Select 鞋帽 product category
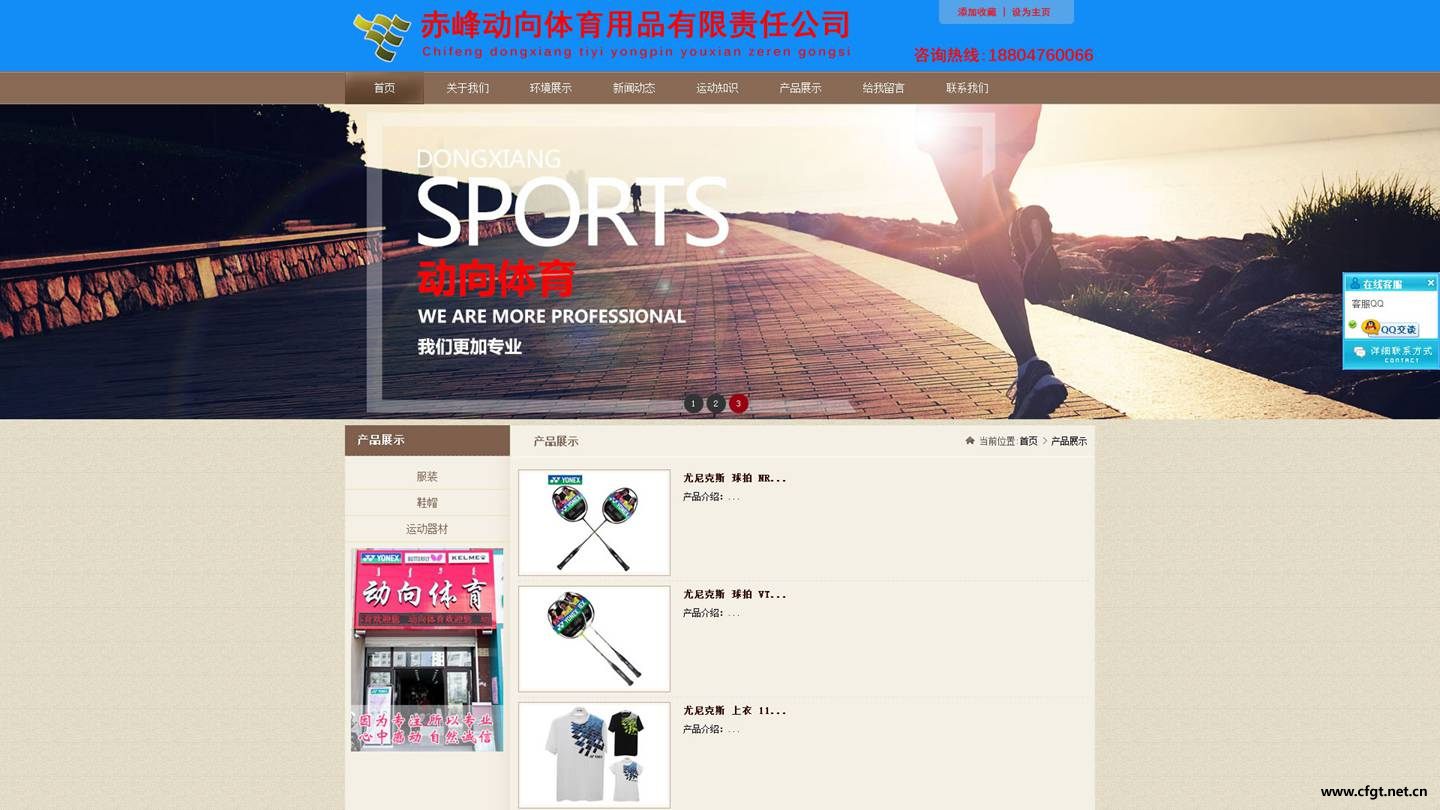The image size is (1440, 810). click(x=427, y=503)
